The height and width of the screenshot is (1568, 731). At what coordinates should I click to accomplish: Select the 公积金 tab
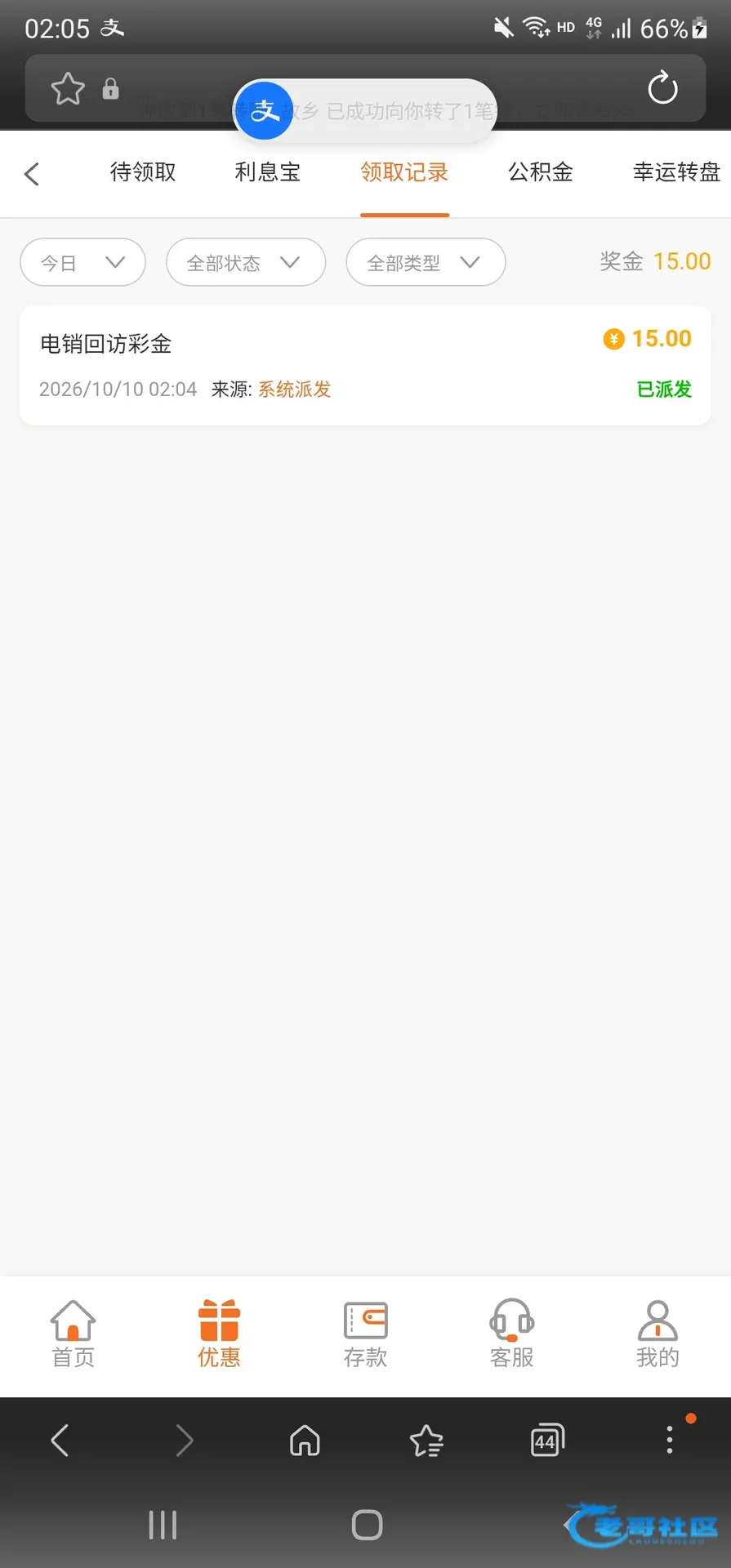click(541, 172)
